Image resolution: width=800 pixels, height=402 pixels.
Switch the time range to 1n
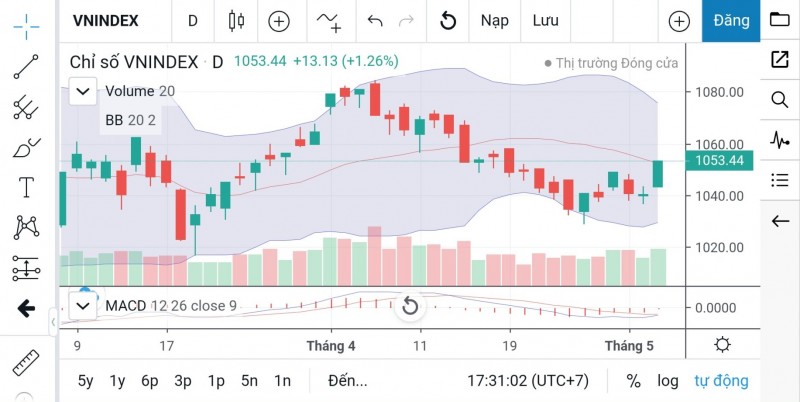coord(283,381)
